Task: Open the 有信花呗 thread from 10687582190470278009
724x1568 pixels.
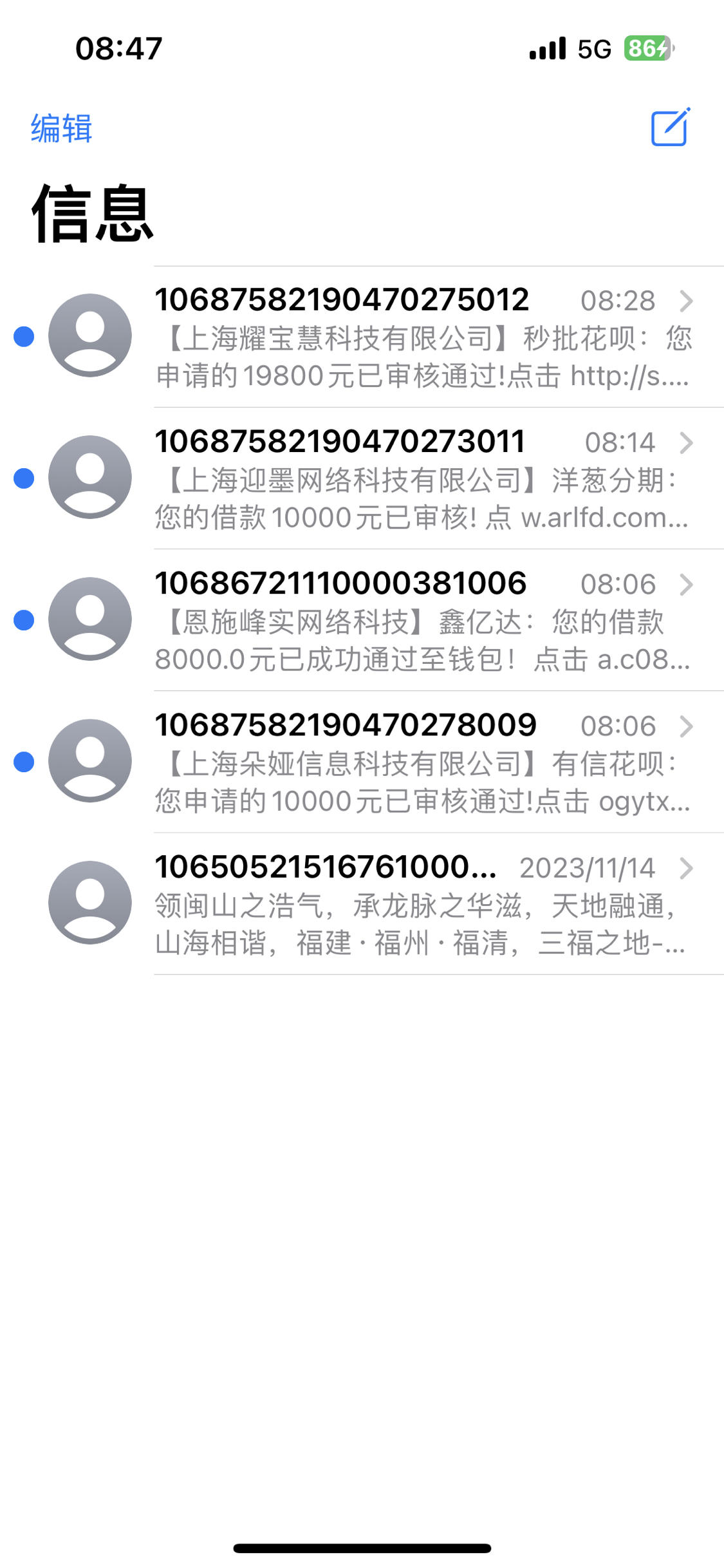Action: click(362, 762)
